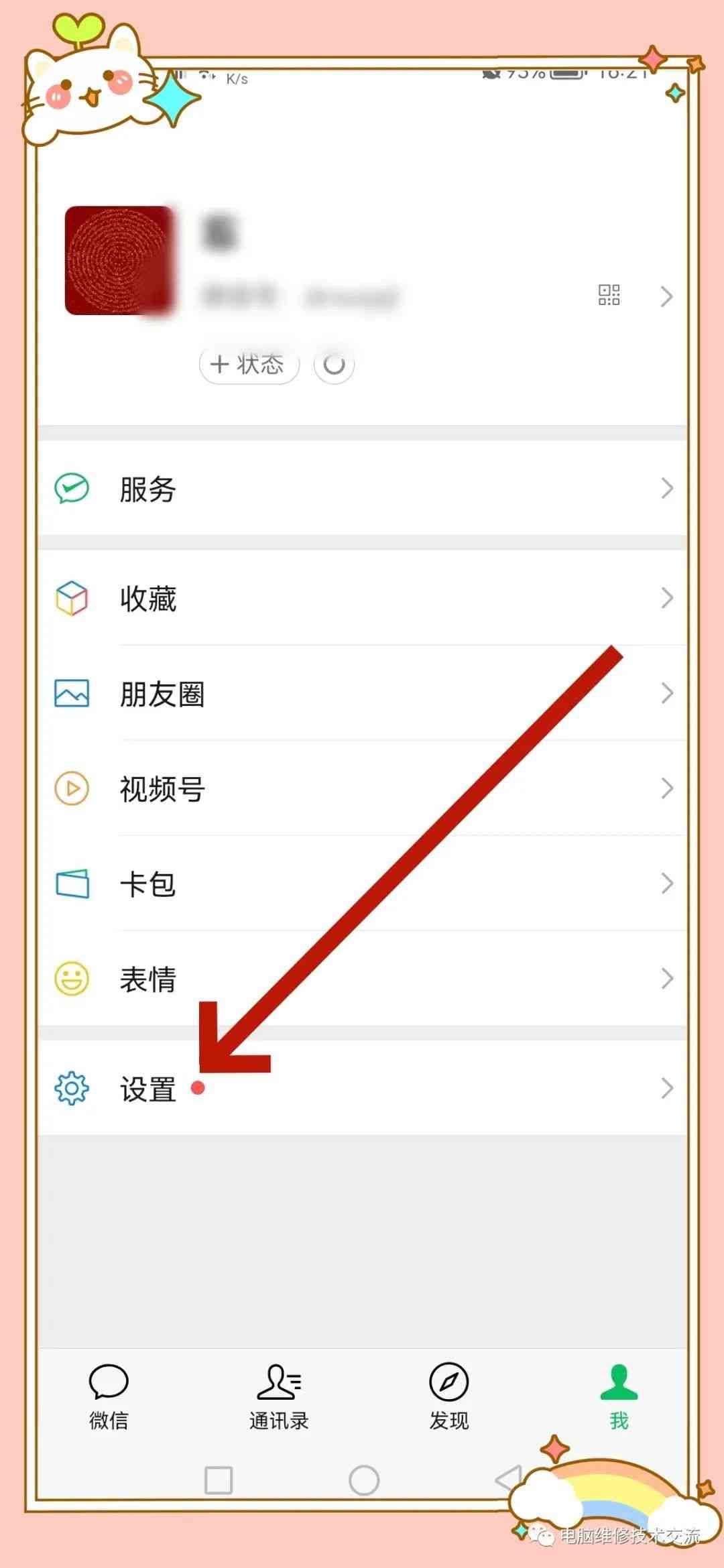724x1568 pixels.
Task: Show my QR code
Action: pos(609,295)
